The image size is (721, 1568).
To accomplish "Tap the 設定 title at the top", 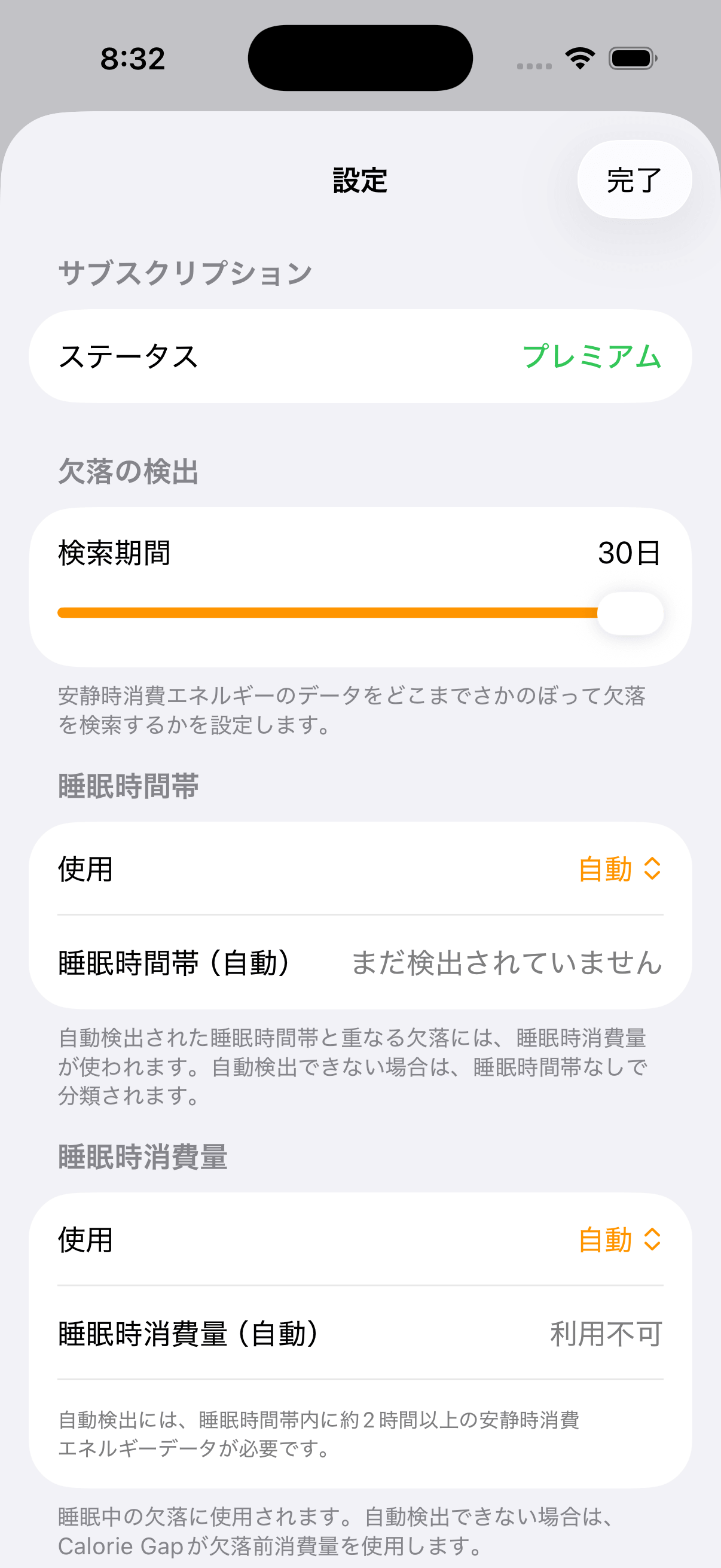I will [x=359, y=179].
